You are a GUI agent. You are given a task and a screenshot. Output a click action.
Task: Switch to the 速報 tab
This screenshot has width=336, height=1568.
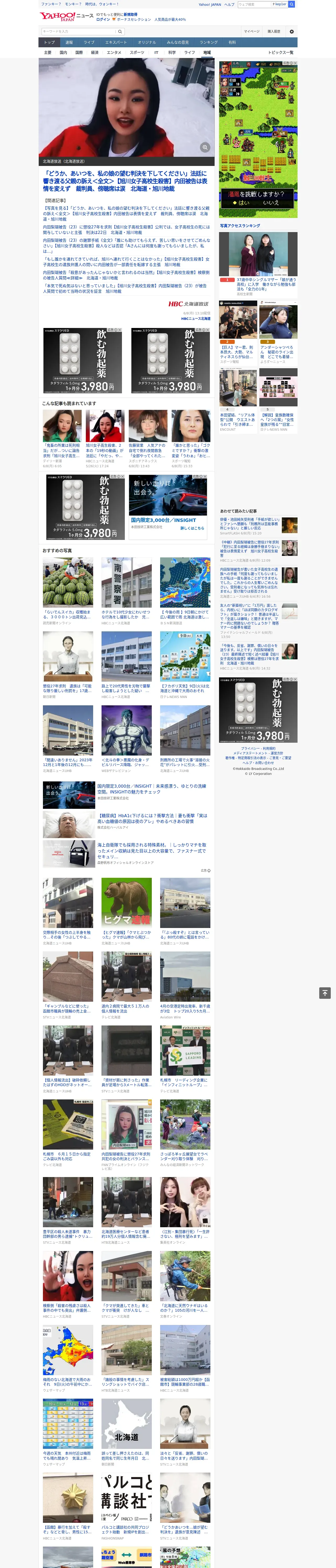pos(69,43)
